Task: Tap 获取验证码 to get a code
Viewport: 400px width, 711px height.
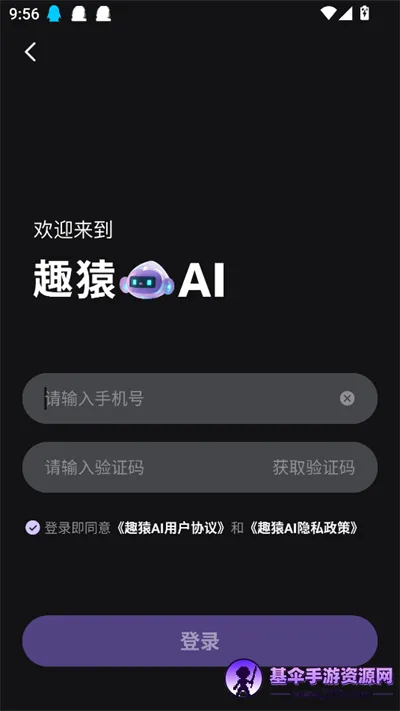Action: click(x=313, y=467)
